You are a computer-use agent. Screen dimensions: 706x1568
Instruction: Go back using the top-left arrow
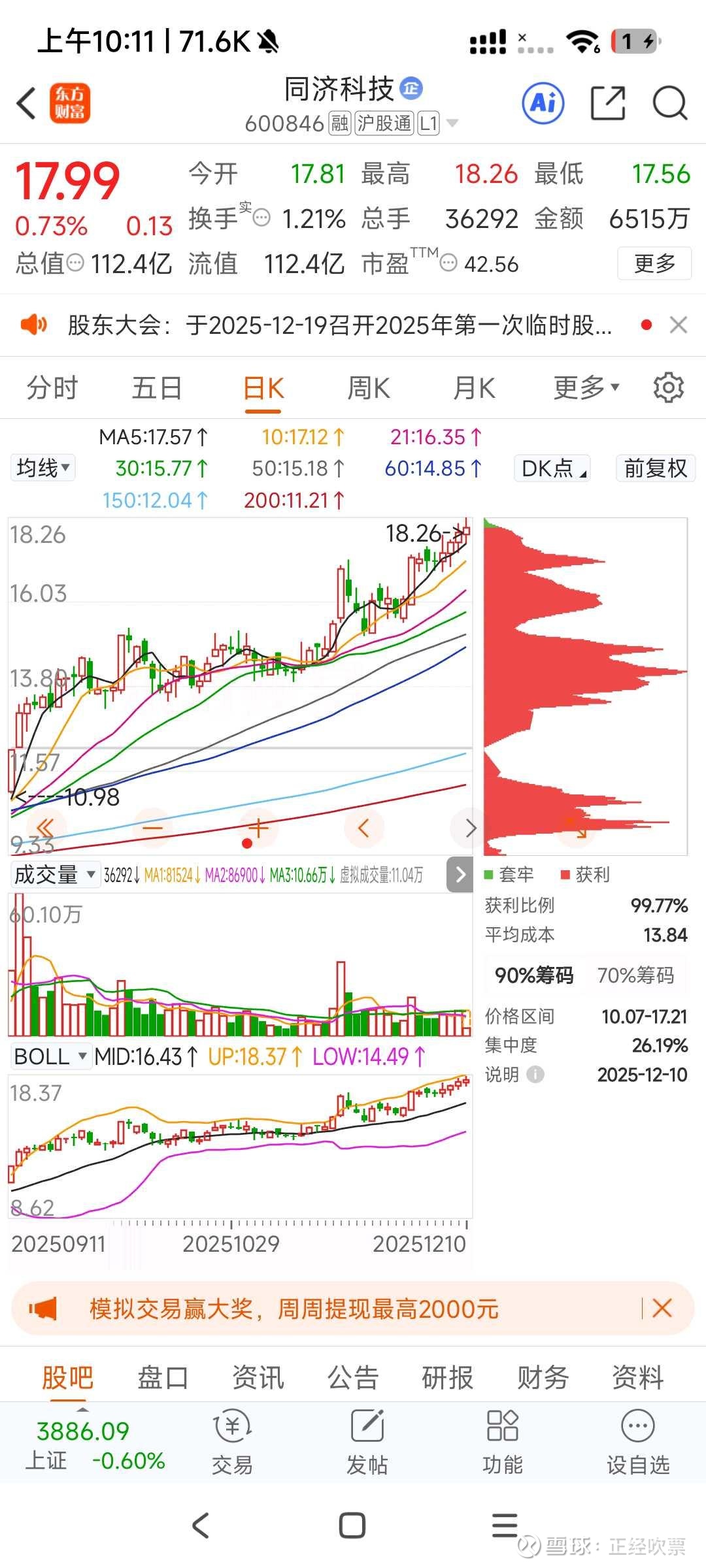tap(26, 103)
